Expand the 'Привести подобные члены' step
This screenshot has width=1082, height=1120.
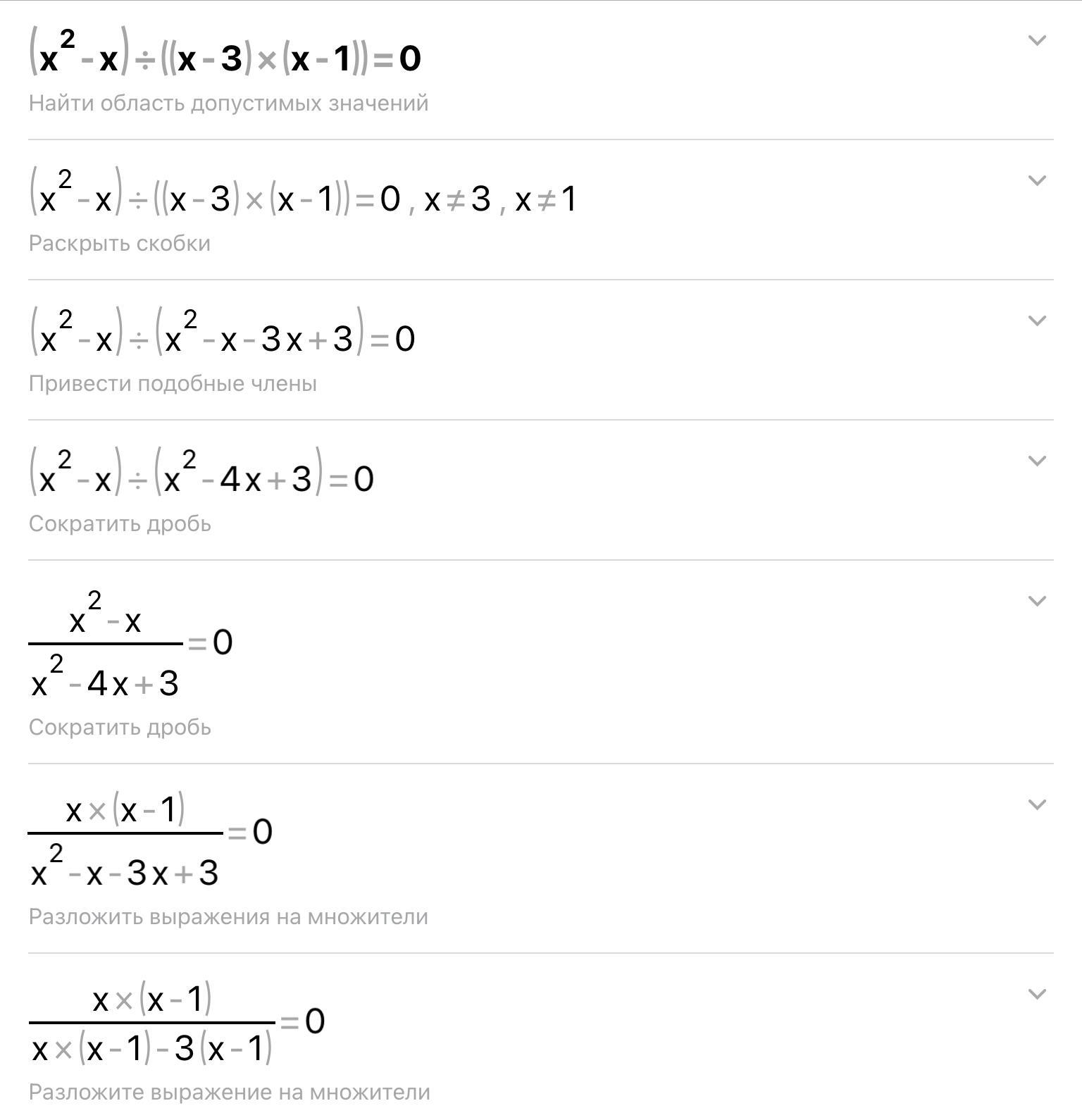pyautogui.click(x=1036, y=321)
